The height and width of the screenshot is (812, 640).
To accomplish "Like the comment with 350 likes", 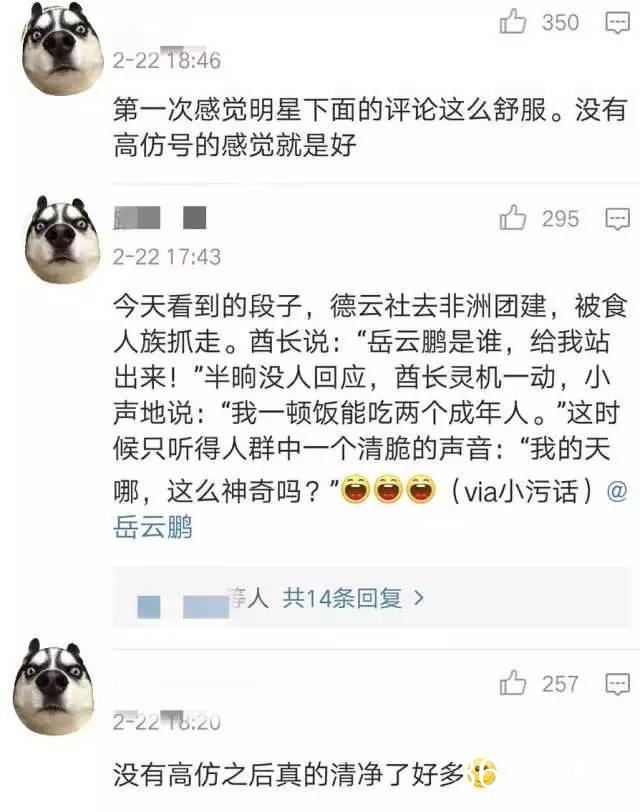I will click(x=514, y=20).
